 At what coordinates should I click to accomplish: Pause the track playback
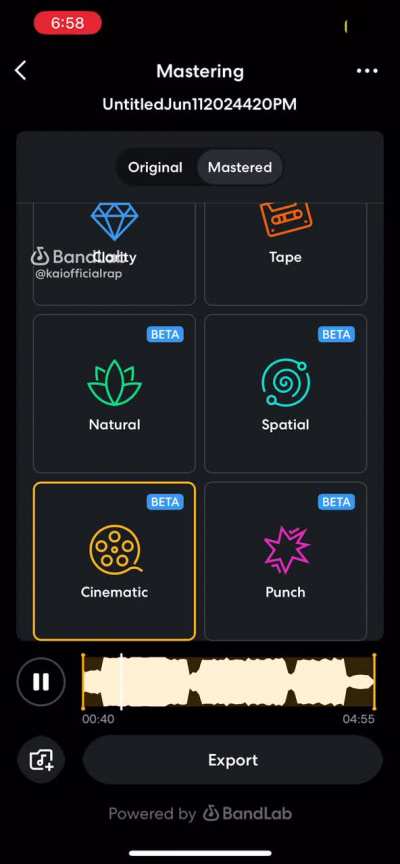click(x=41, y=682)
